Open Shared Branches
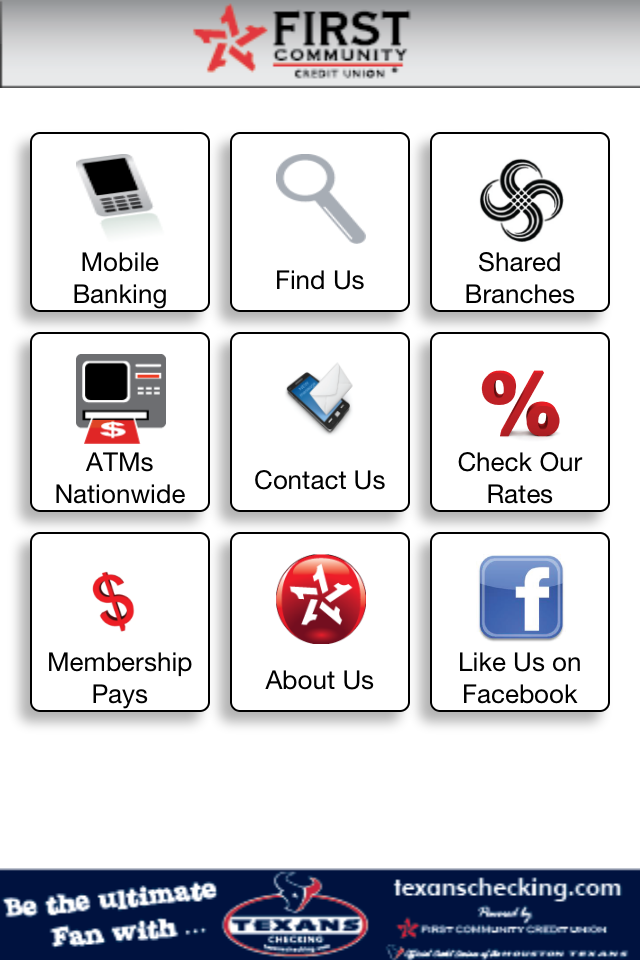This screenshot has width=640, height=960. (x=520, y=222)
